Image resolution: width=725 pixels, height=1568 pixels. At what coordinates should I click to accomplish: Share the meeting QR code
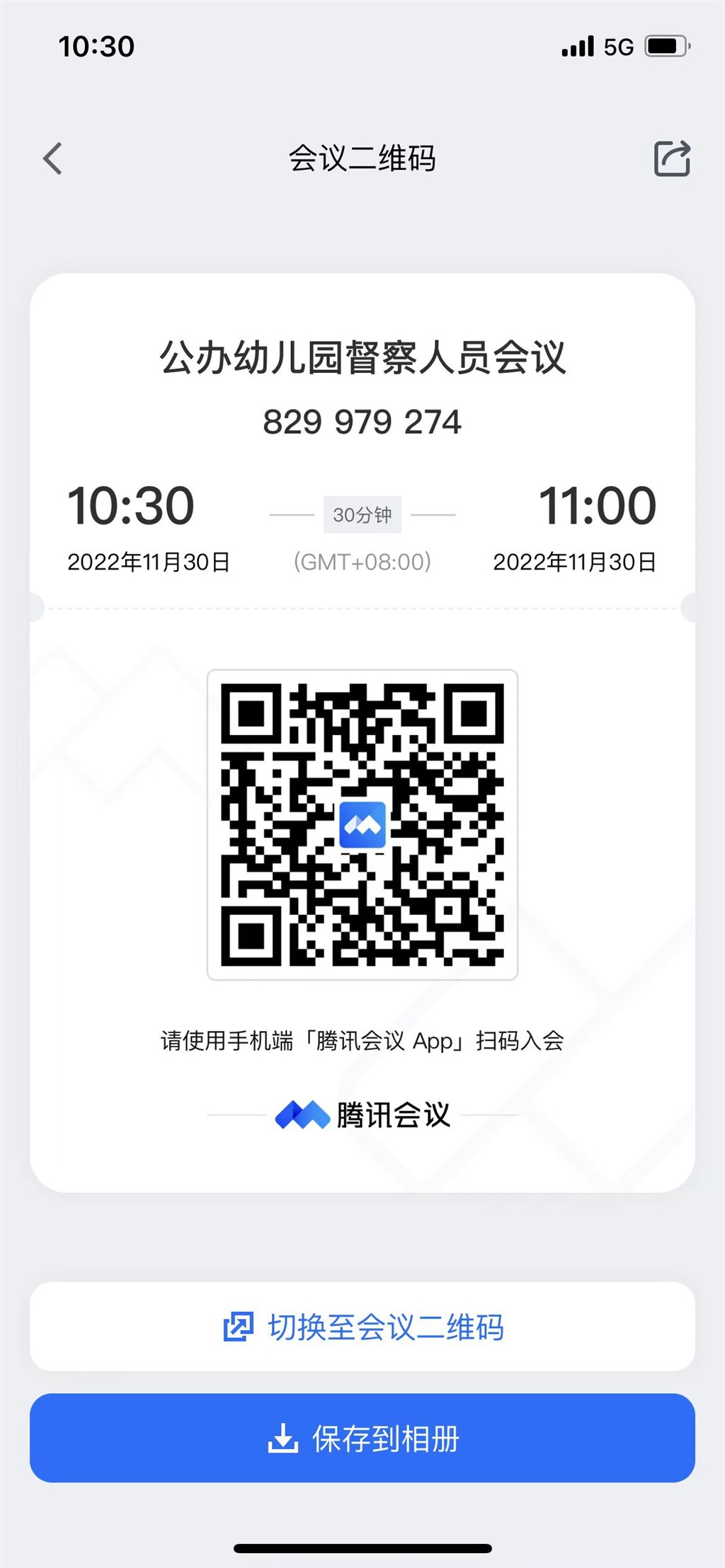point(671,158)
